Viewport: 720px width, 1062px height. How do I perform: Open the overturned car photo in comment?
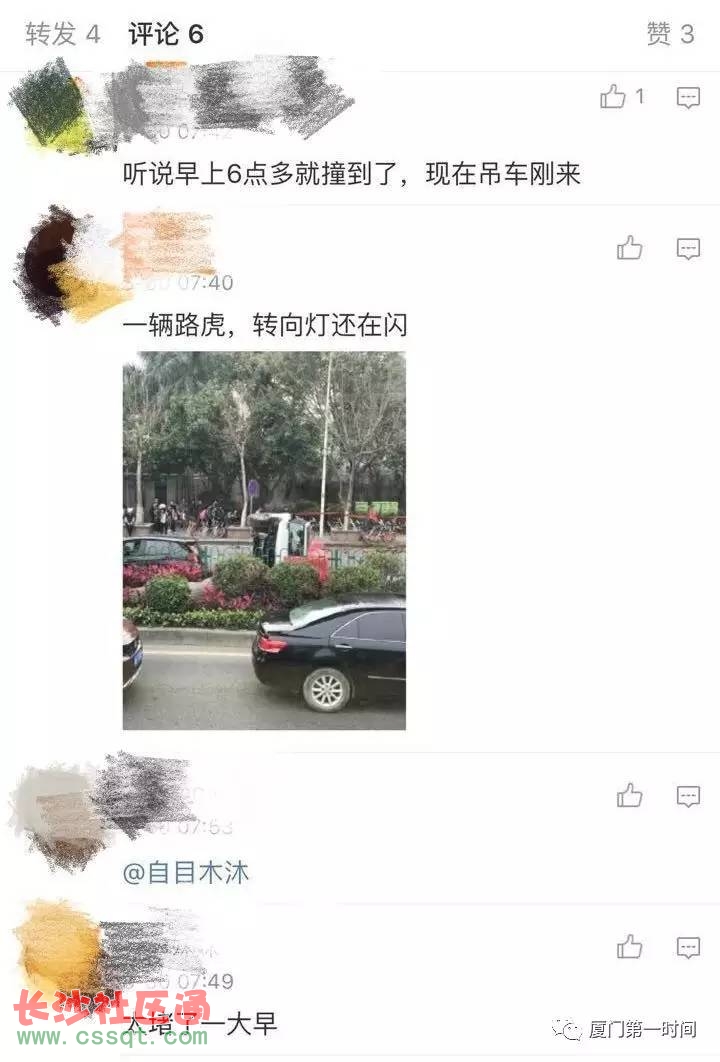tap(264, 540)
